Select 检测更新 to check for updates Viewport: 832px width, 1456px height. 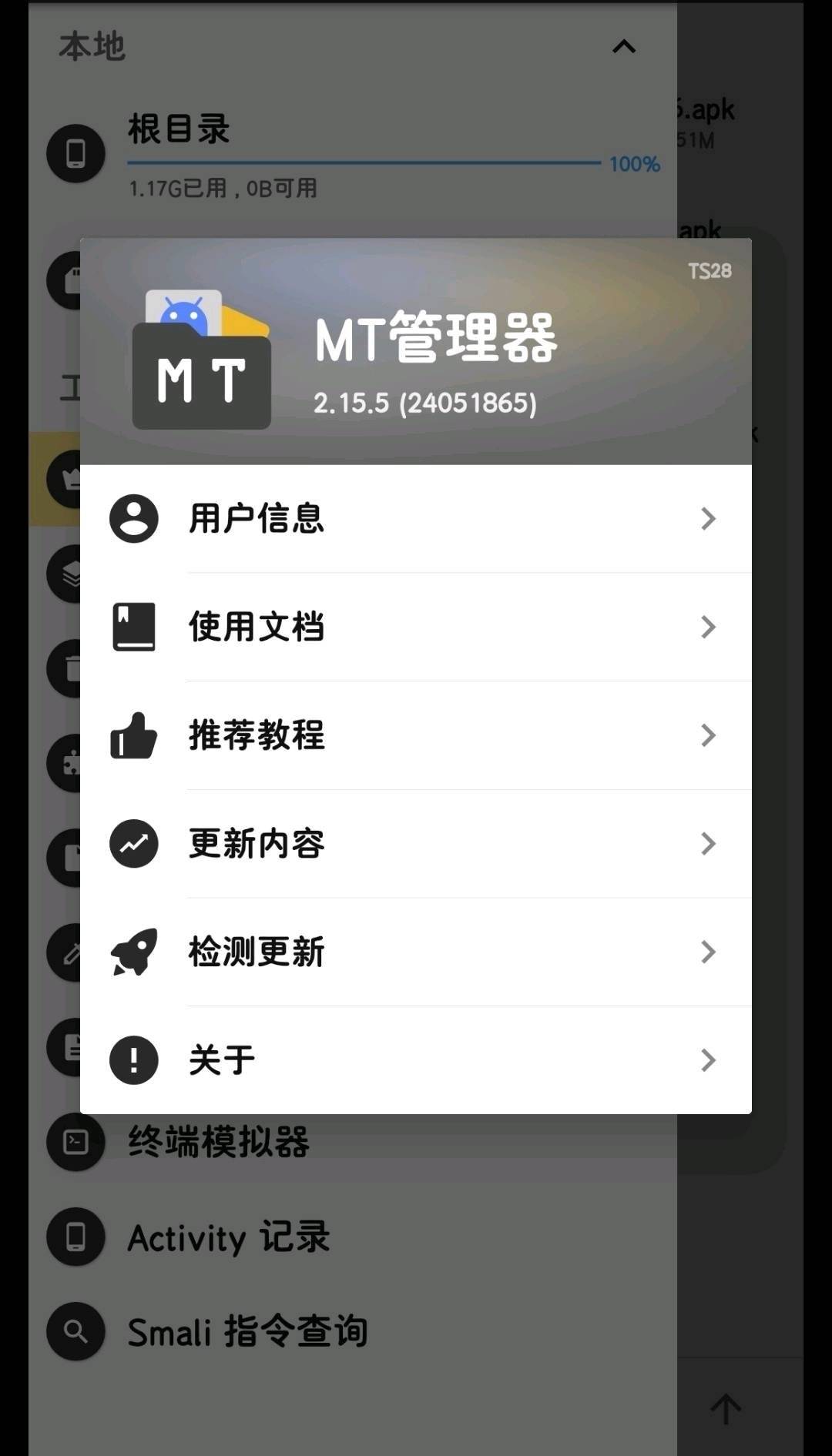click(415, 952)
